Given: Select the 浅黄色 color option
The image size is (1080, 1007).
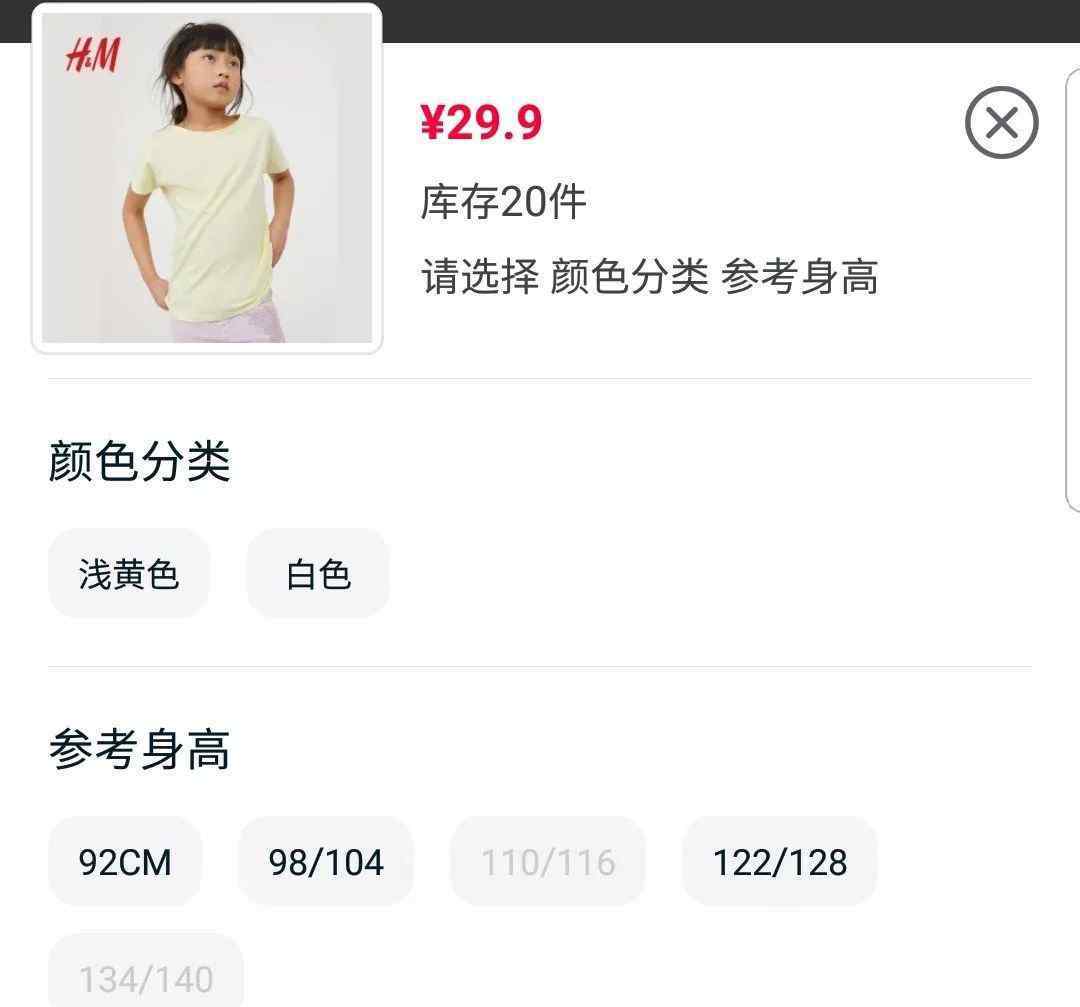Looking at the screenshot, I should (129, 574).
